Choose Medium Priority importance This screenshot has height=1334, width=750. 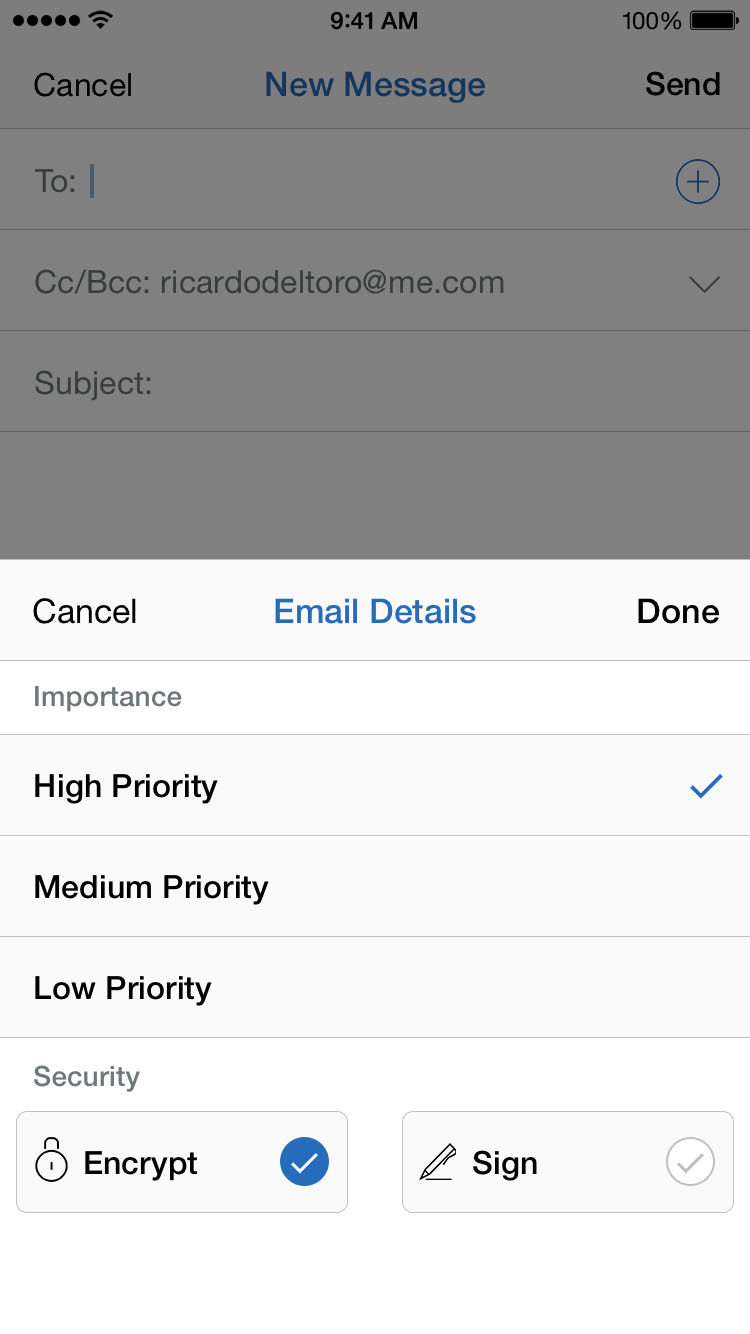[375, 887]
